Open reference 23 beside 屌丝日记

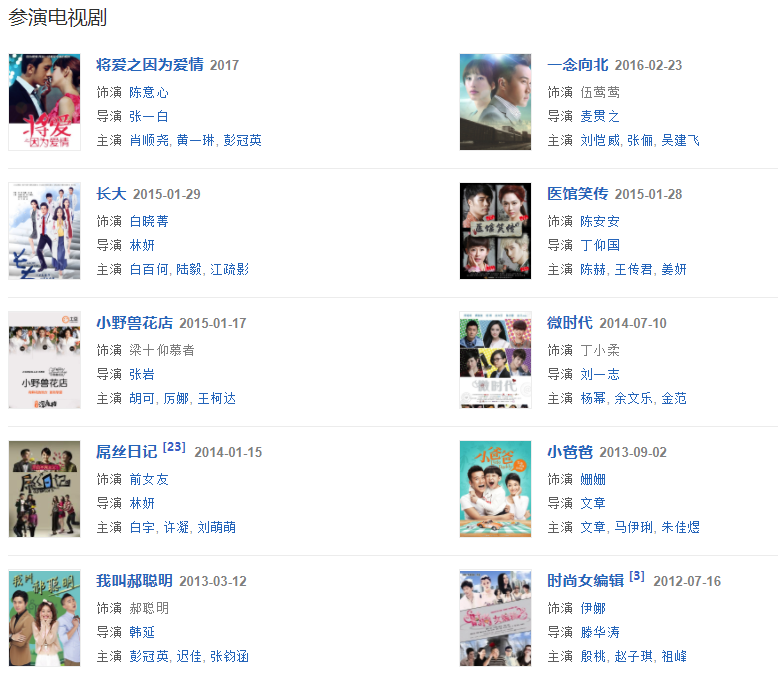pyautogui.click(x=174, y=447)
